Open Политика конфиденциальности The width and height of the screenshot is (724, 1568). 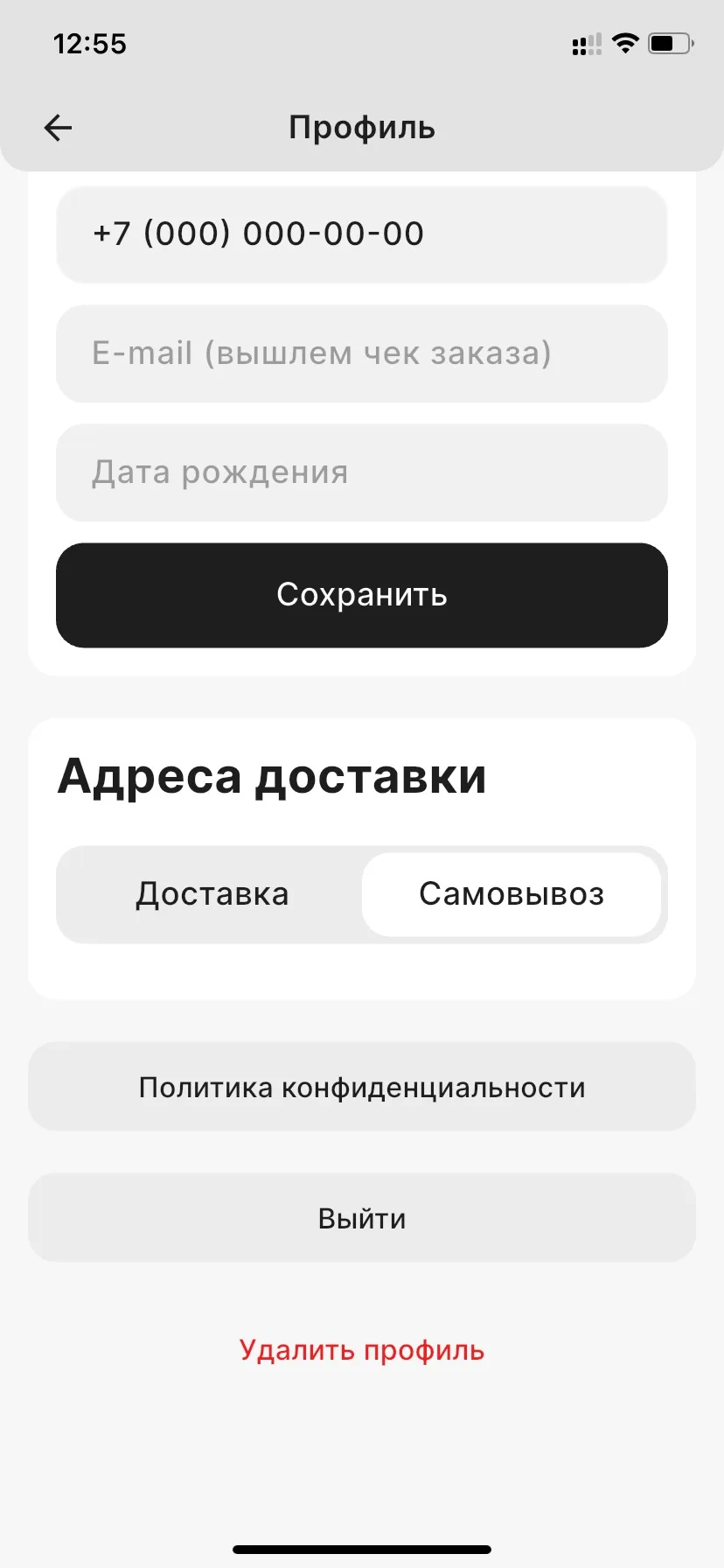coord(362,1087)
